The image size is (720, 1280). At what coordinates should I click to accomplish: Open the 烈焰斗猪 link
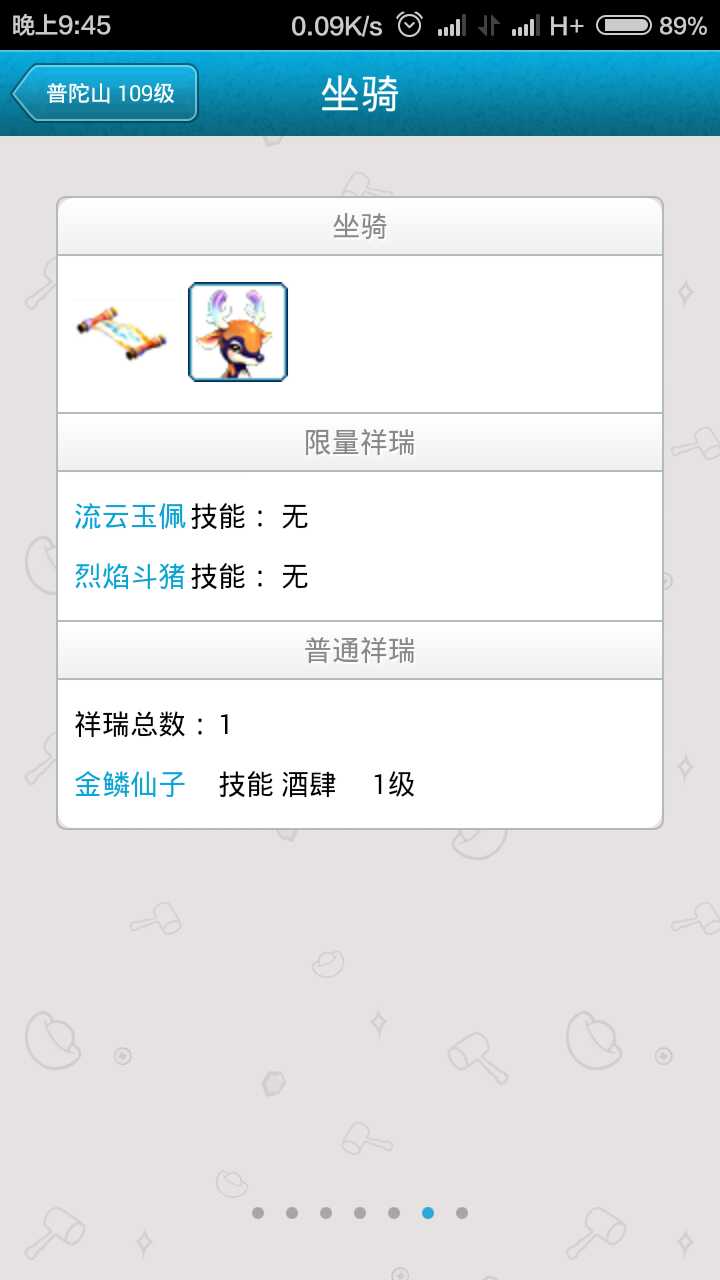(130, 576)
